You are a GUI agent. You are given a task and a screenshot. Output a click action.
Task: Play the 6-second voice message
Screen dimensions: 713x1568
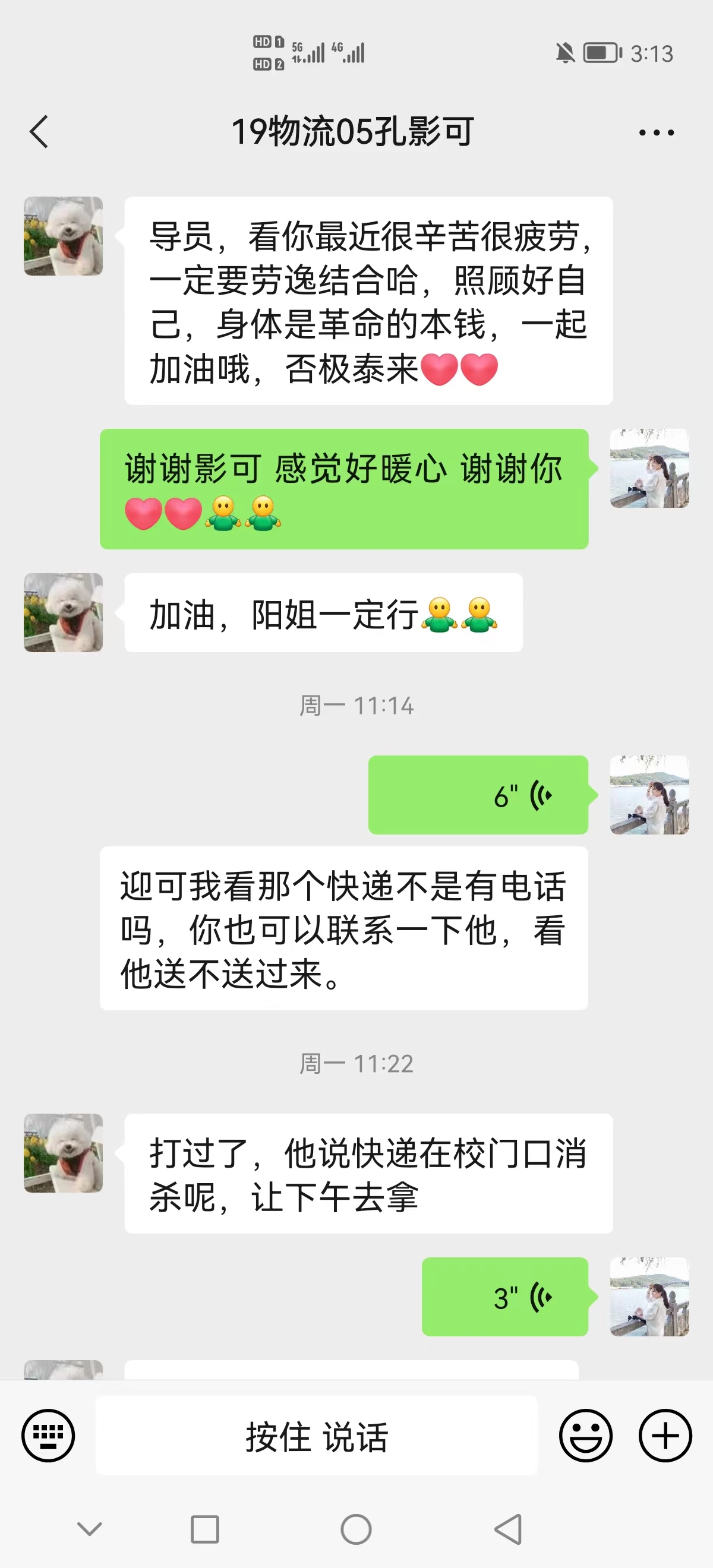click(x=478, y=795)
